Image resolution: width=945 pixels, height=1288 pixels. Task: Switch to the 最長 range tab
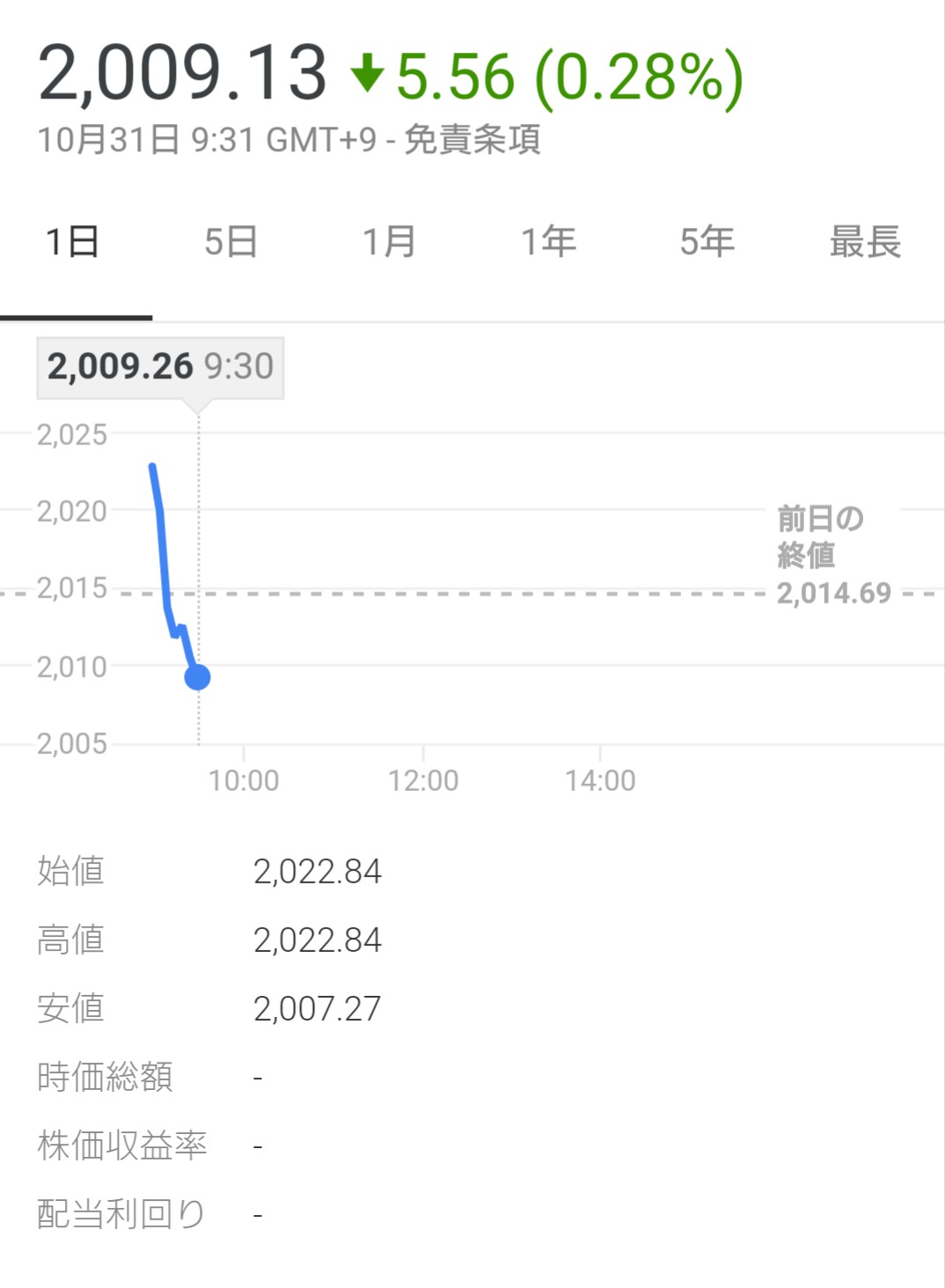click(x=865, y=242)
